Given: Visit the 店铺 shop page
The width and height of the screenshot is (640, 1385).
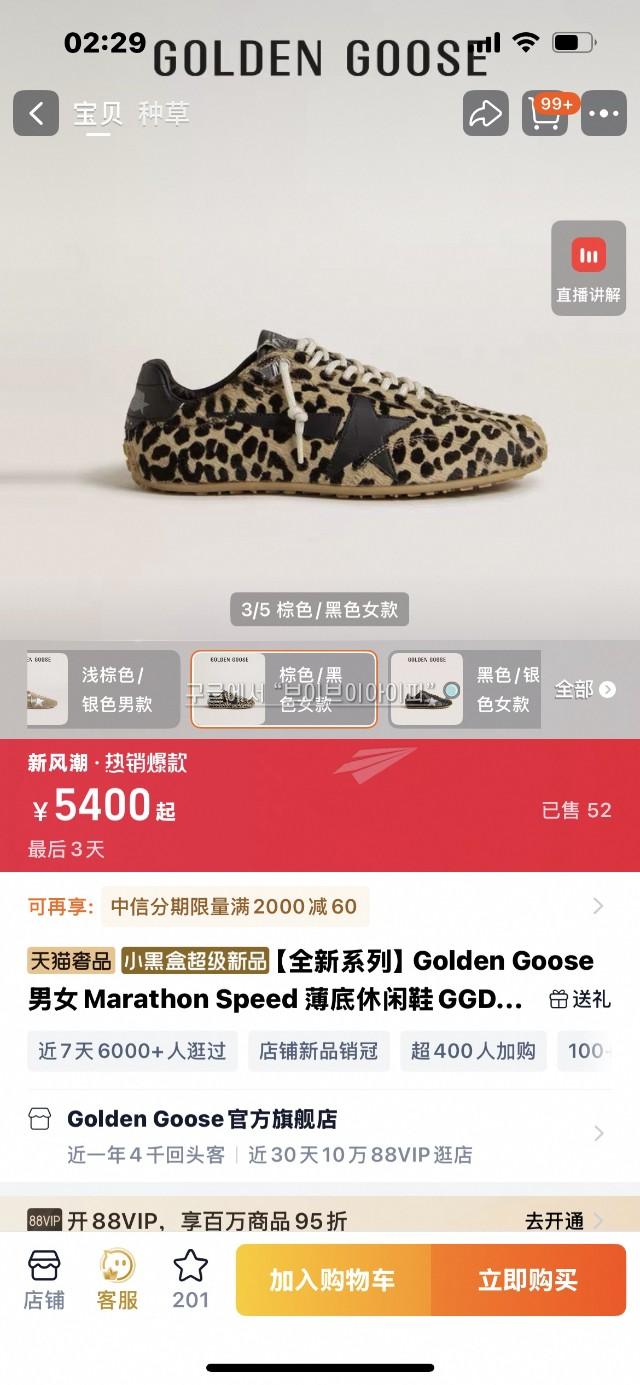Looking at the screenshot, I should [x=44, y=1280].
